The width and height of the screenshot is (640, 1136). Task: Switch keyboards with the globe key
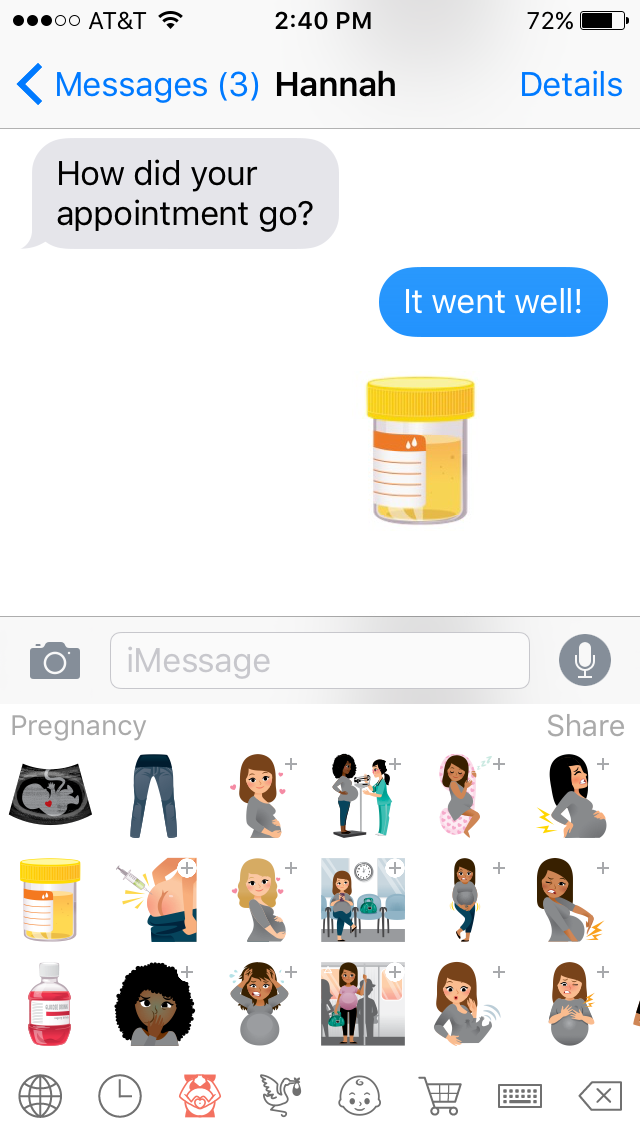click(40, 1097)
